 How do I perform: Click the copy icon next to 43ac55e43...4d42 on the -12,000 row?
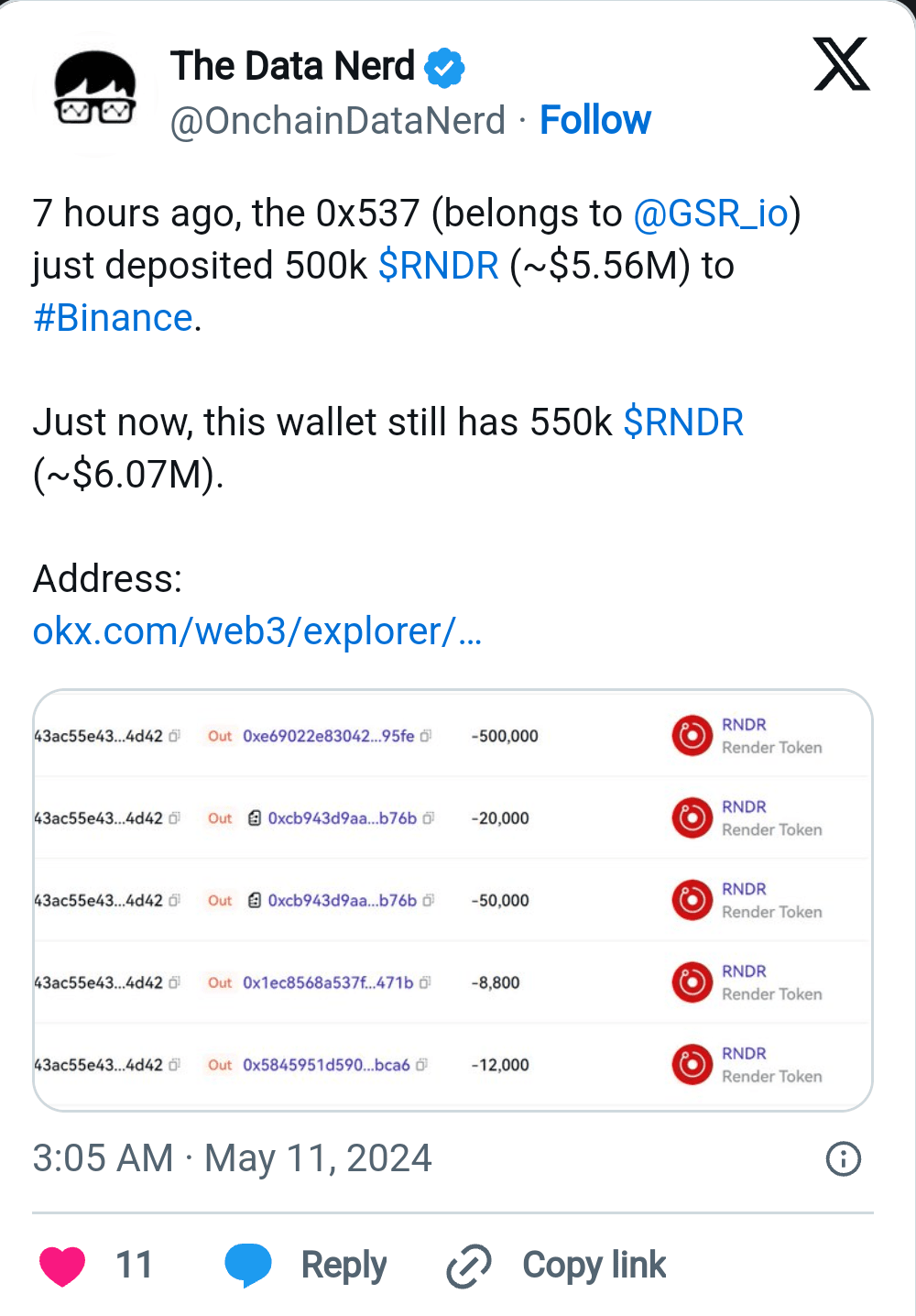coord(174,1065)
